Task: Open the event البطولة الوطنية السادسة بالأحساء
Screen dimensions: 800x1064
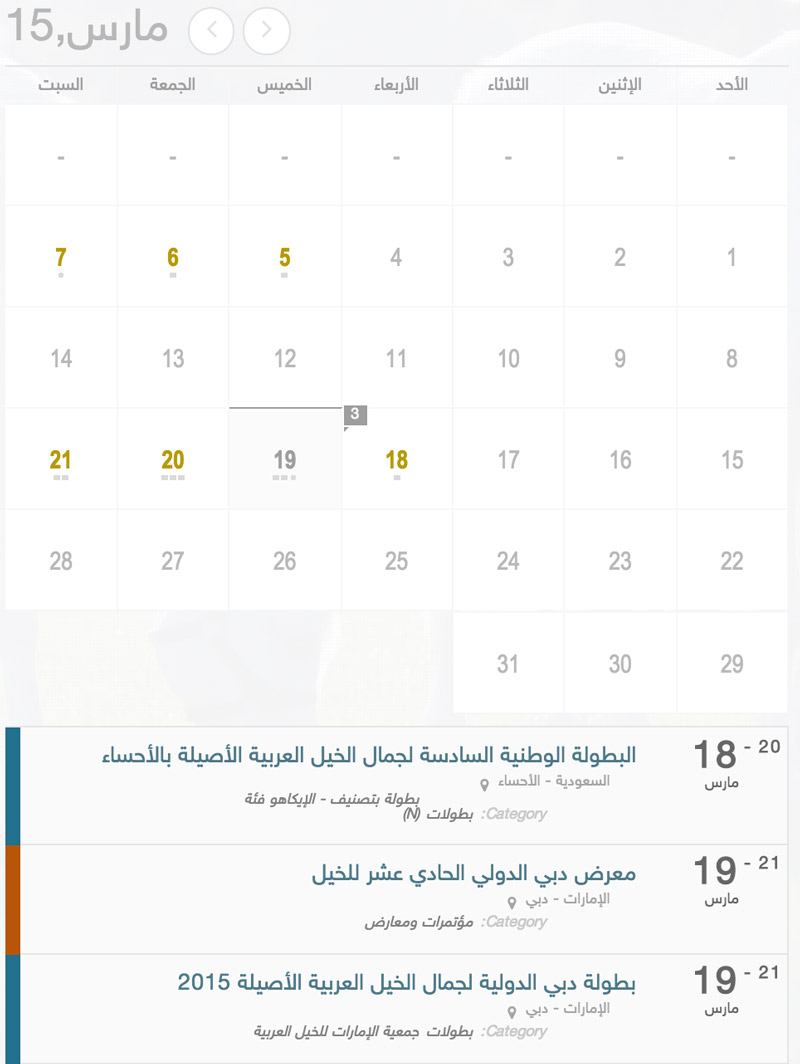Action: (369, 755)
